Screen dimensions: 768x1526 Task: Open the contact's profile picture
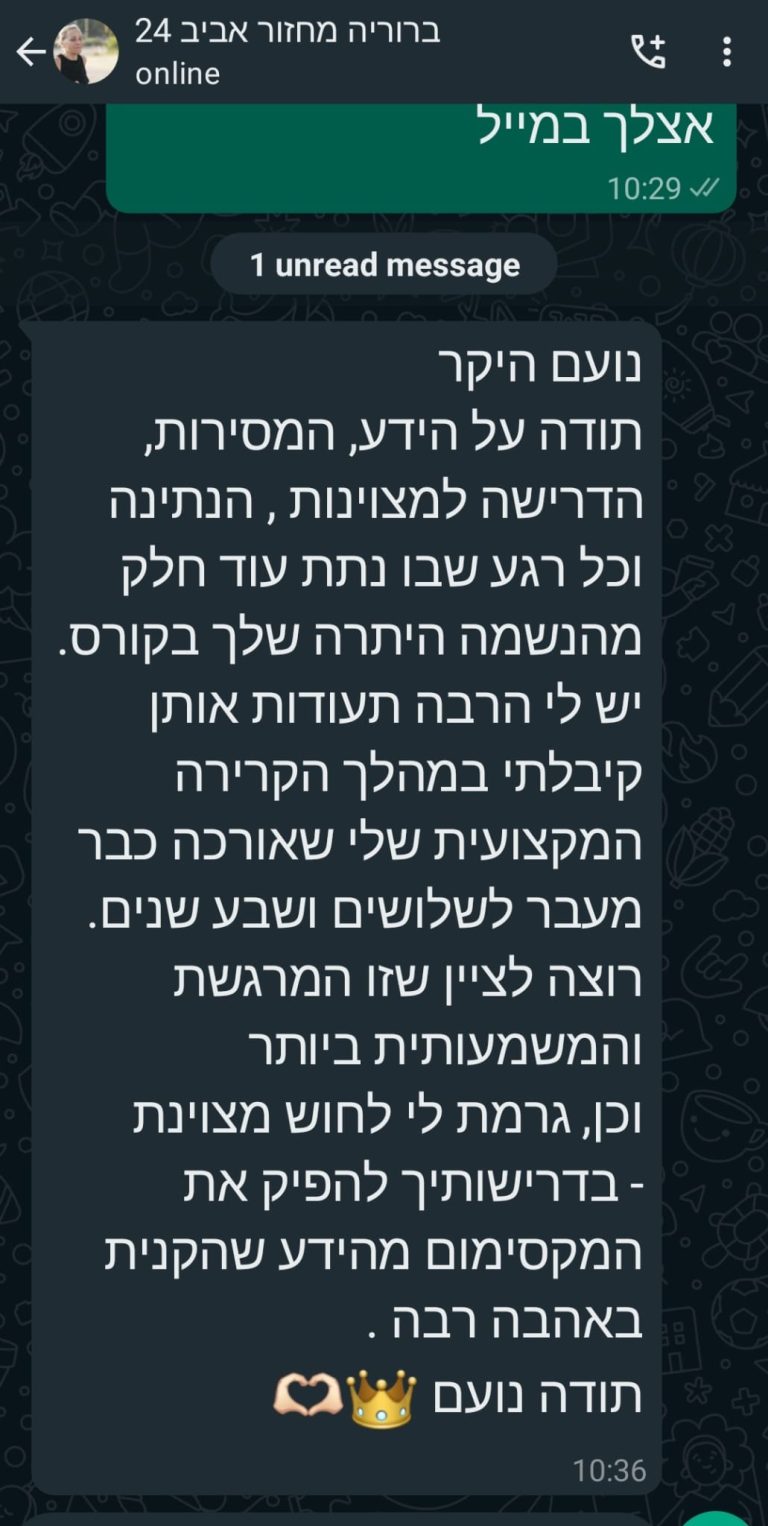tap(86, 52)
